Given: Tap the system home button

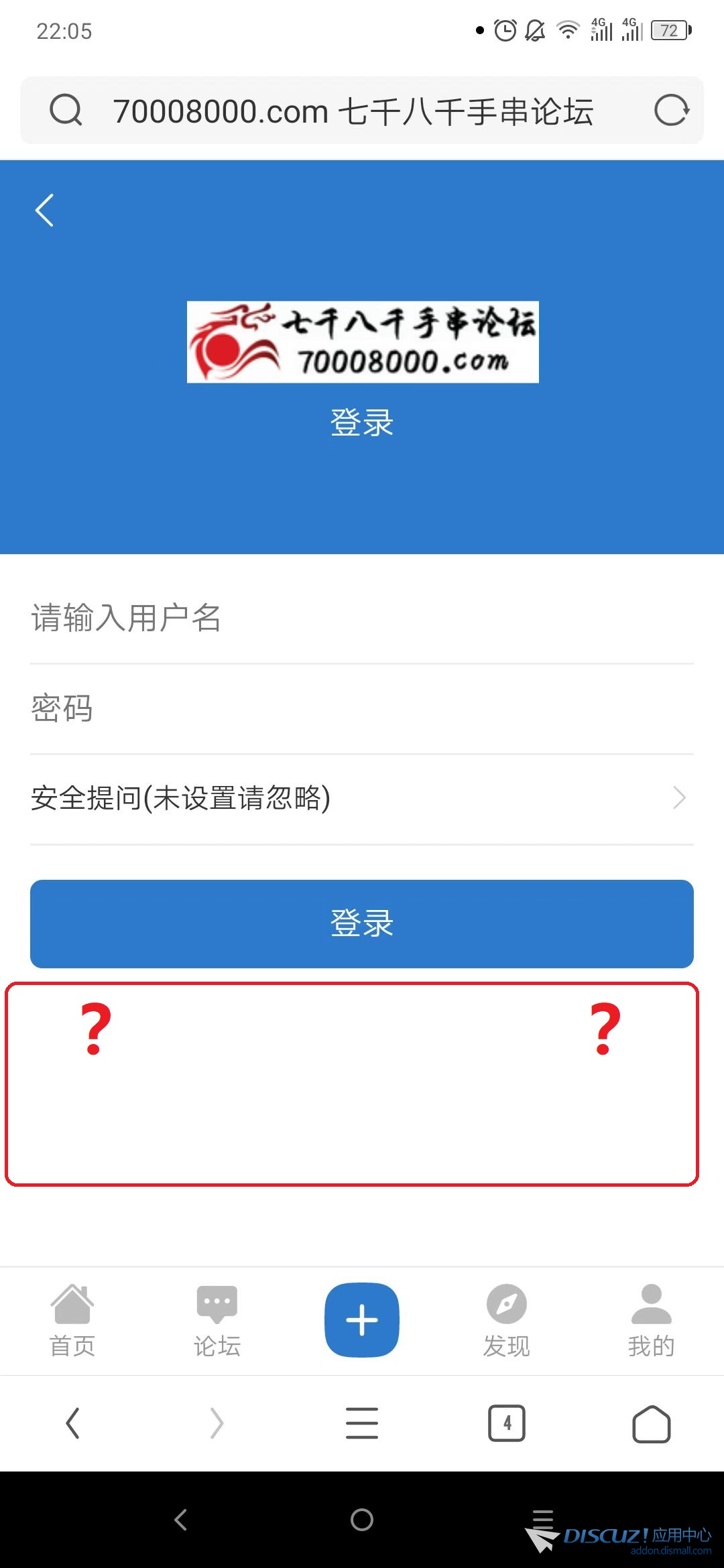Looking at the screenshot, I should pyautogui.click(x=362, y=1520).
